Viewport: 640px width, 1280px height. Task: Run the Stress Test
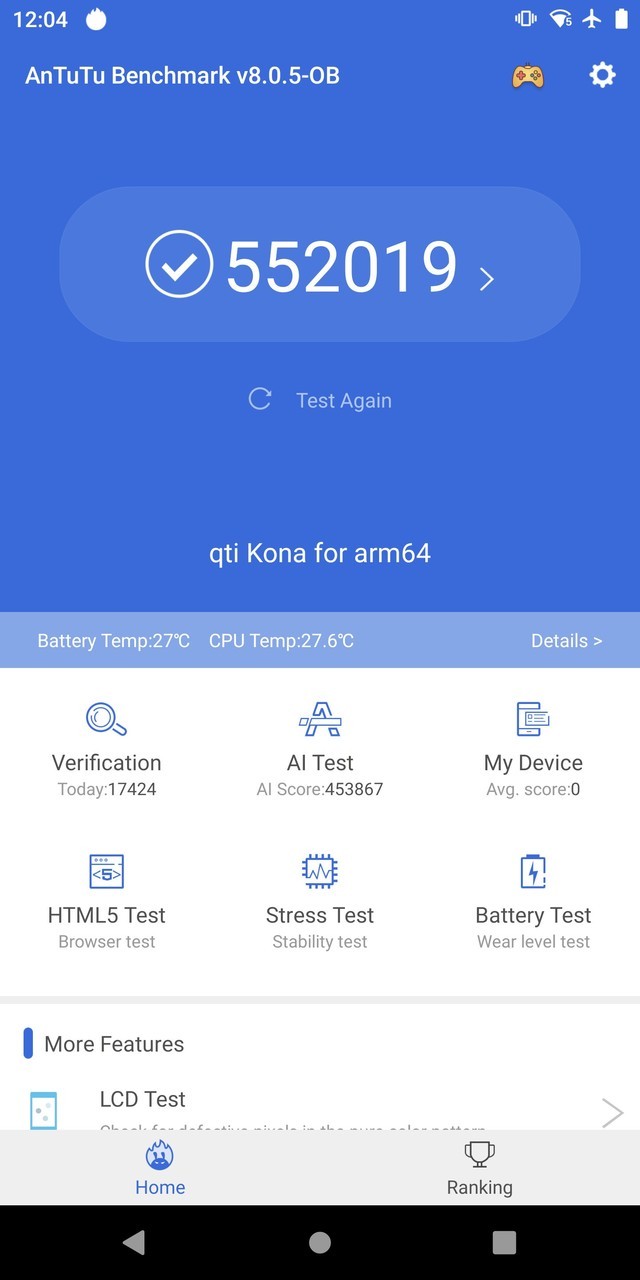(320, 901)
